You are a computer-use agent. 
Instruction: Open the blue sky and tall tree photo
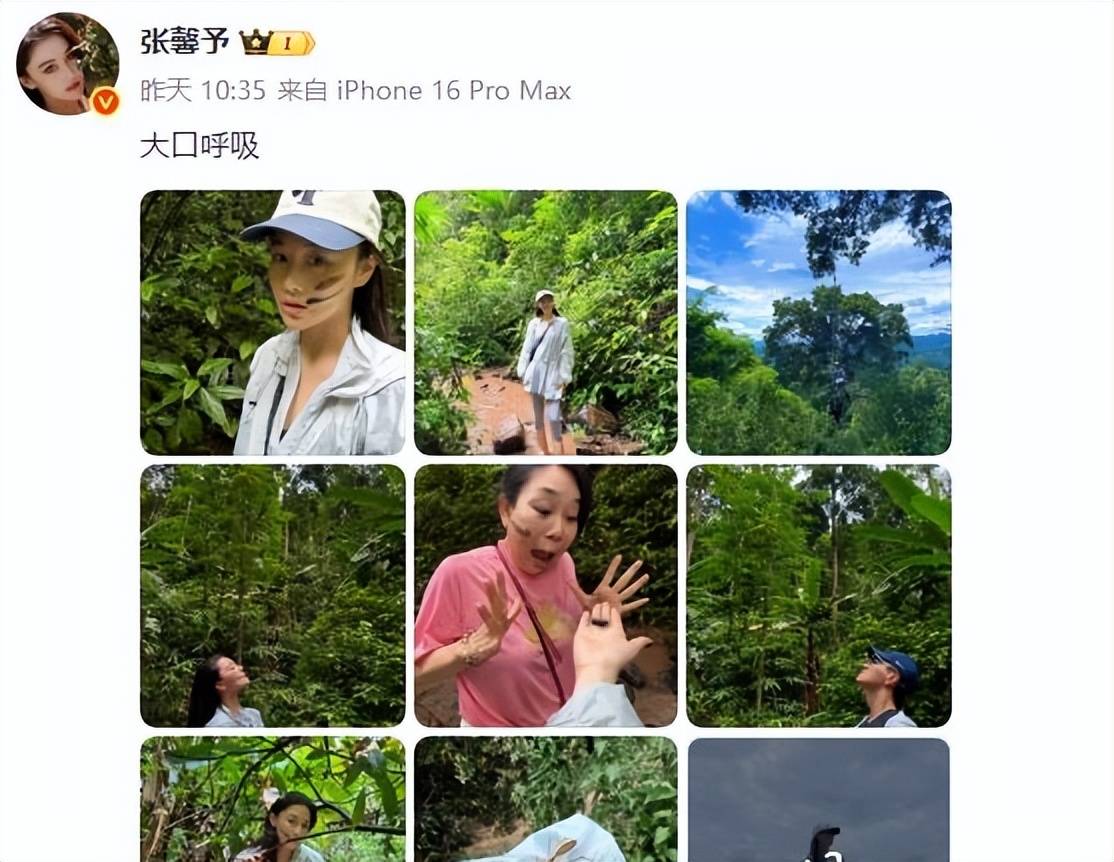point(818,322)
